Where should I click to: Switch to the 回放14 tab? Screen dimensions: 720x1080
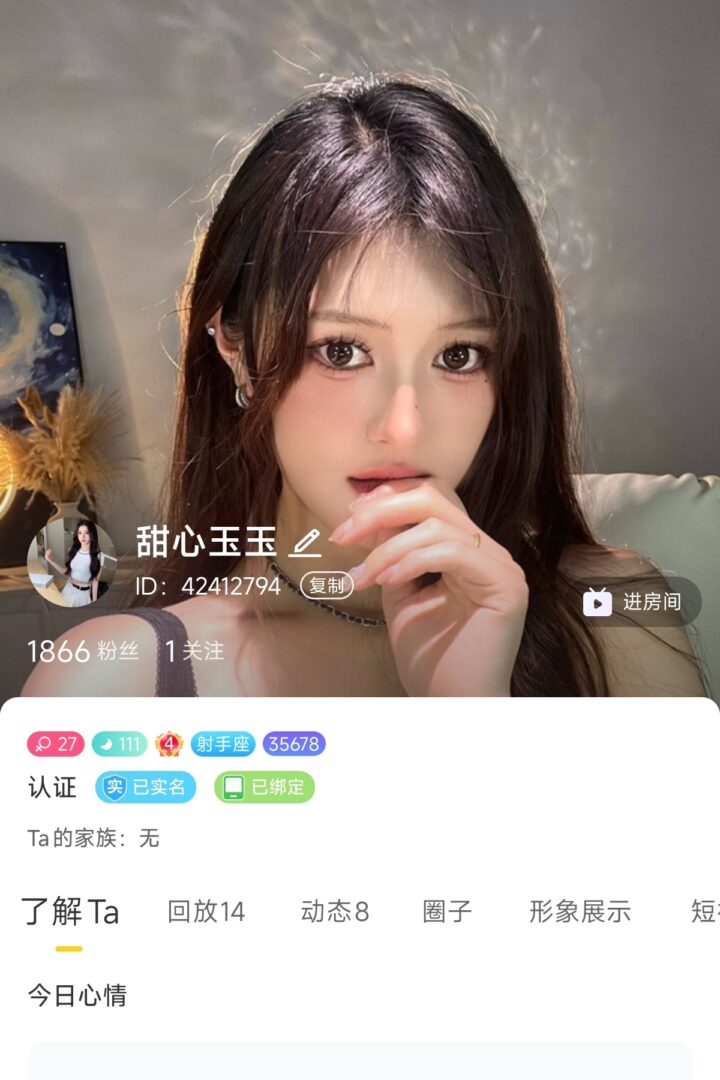(x=206, y=911)
